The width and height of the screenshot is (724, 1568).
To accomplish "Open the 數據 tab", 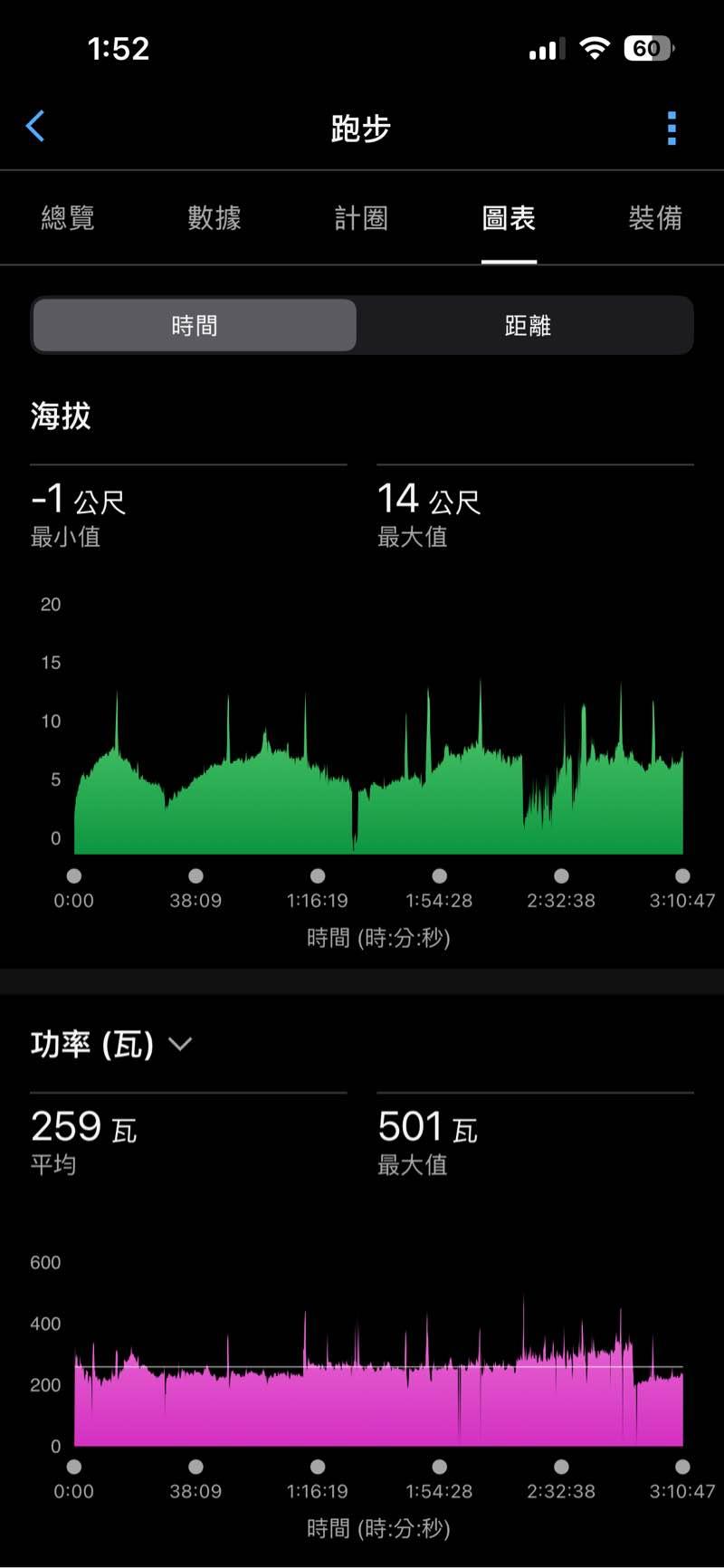I will tap(214, 218).
